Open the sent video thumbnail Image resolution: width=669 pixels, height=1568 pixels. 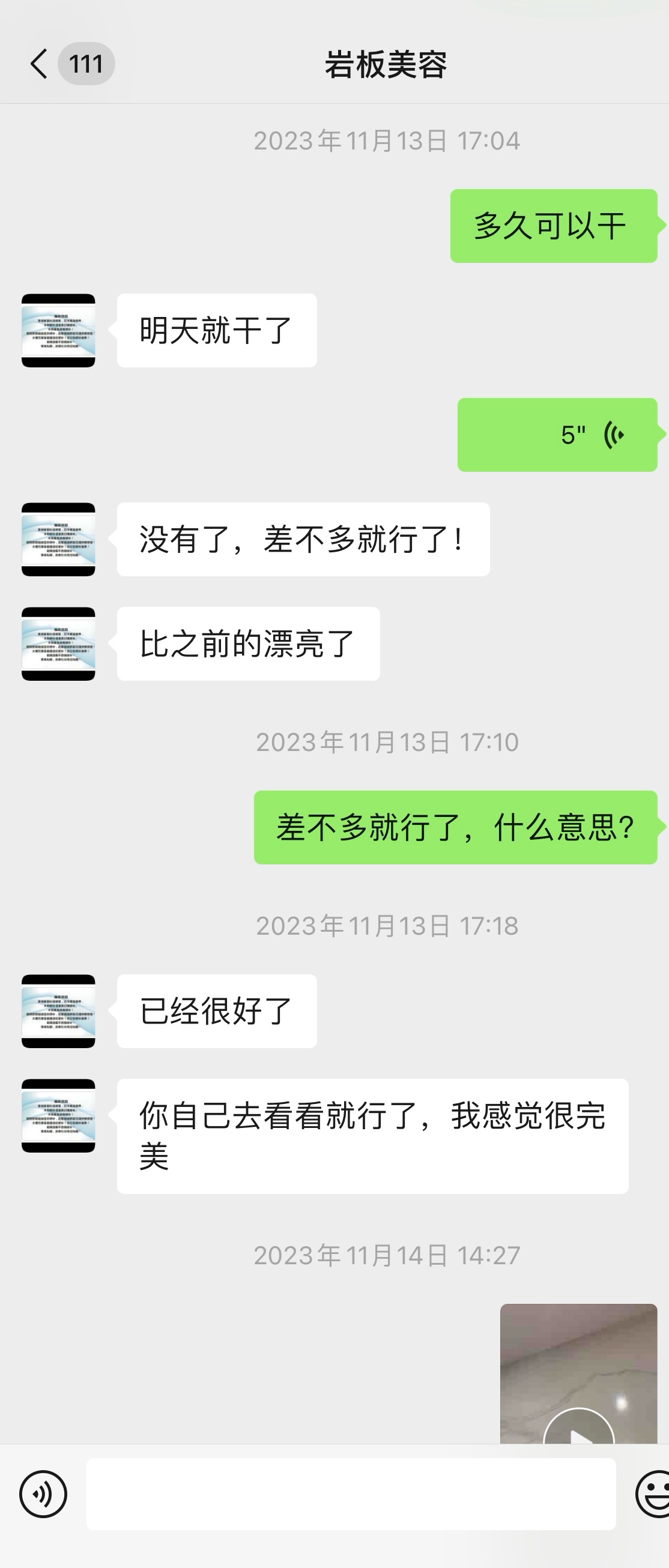tap(578, 1374)
